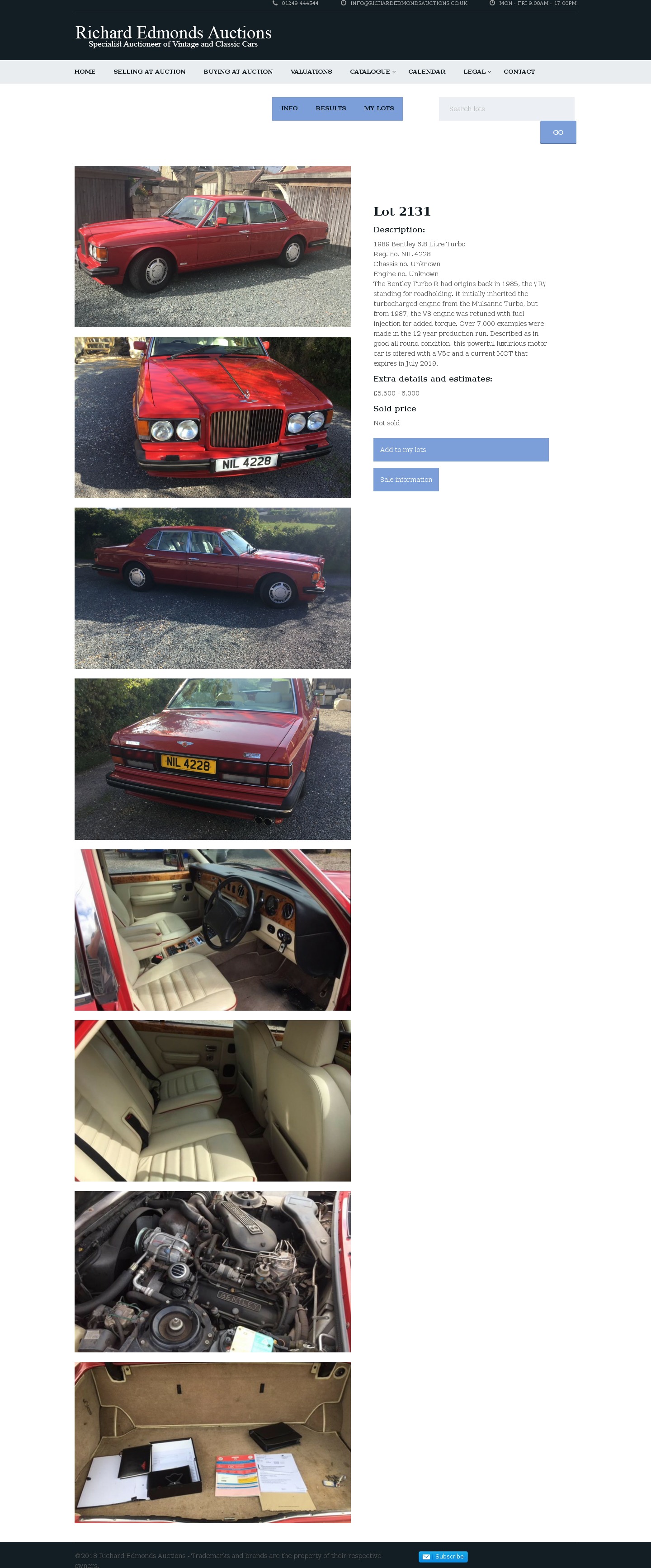Open the email address link in header

tap(408, 4)
